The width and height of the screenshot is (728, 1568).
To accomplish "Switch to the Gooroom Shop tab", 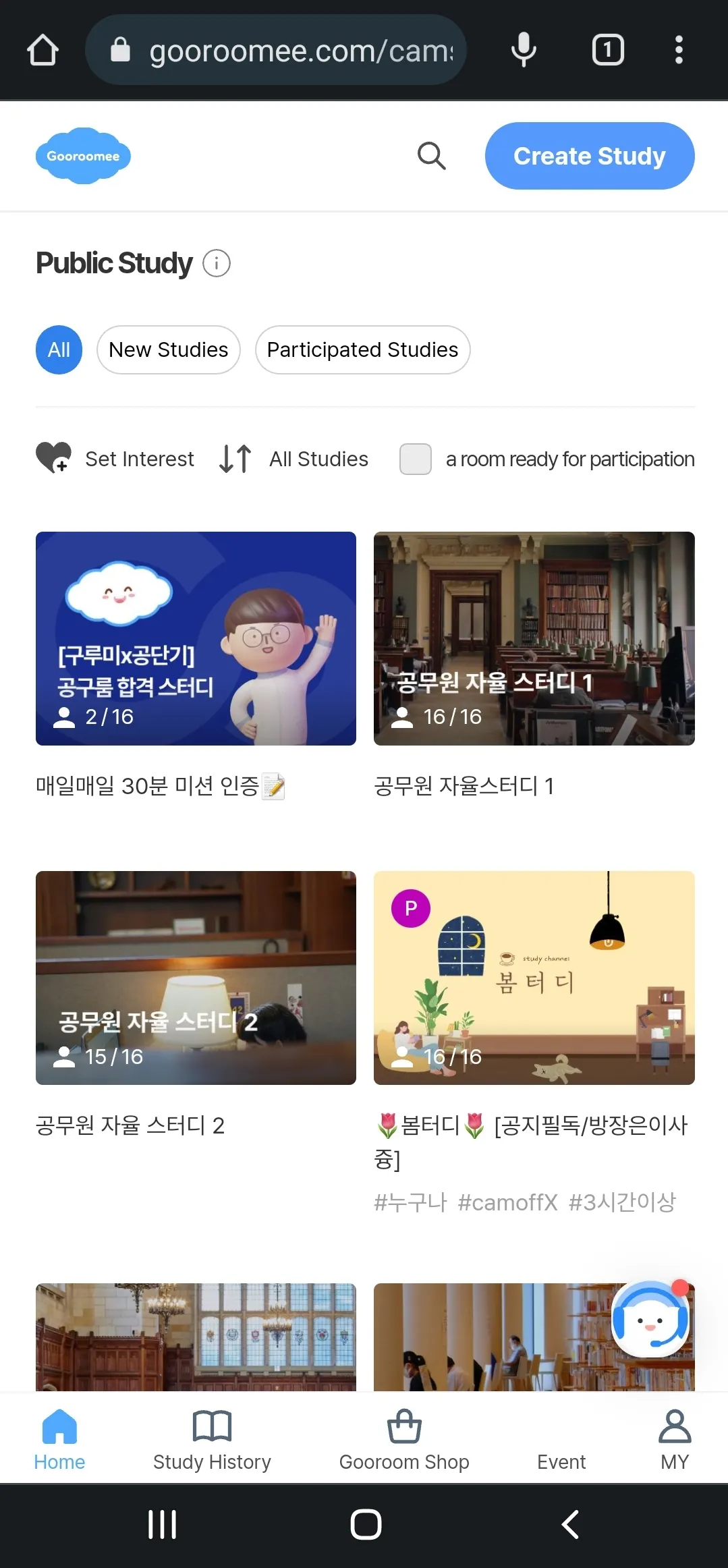I will tap(404, 1440).
